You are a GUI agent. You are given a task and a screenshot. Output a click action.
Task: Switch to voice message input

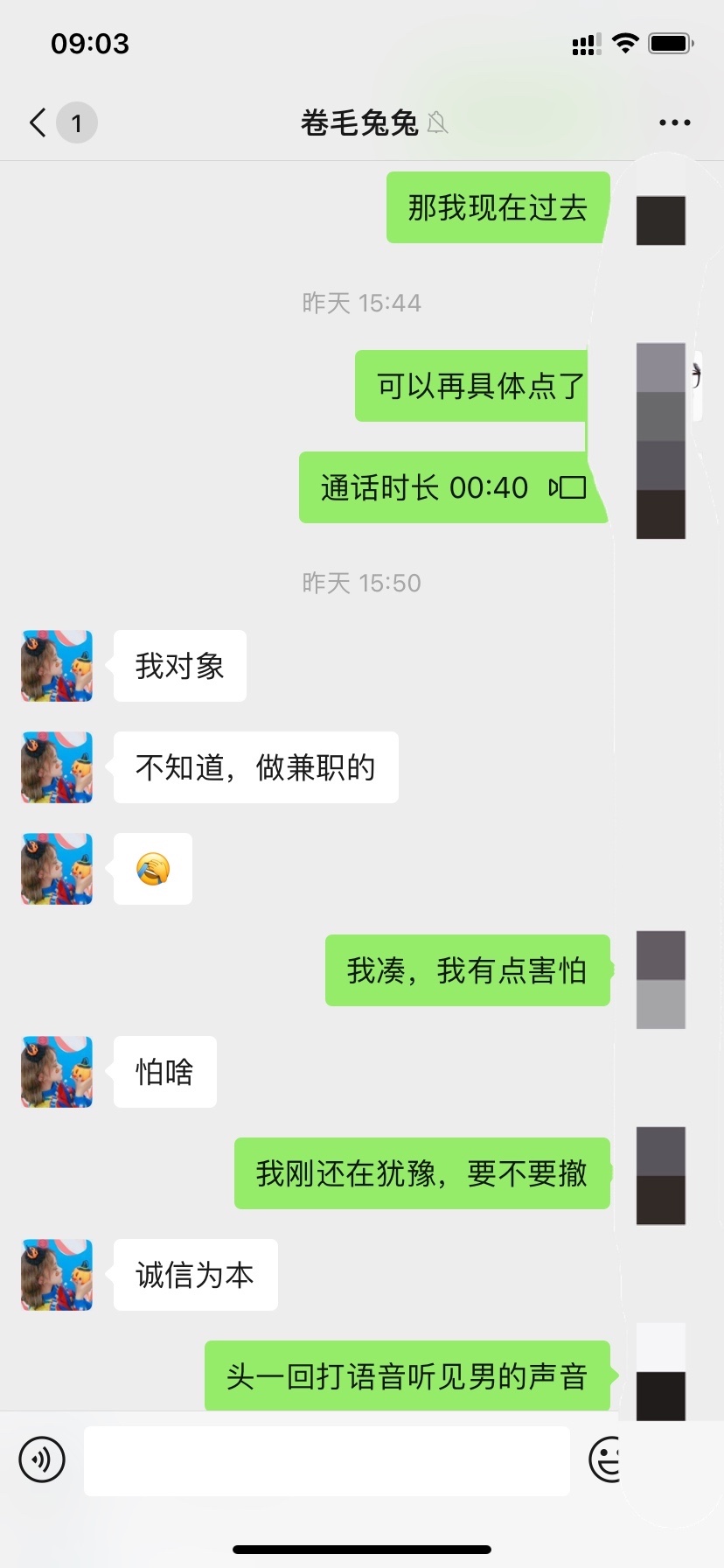pyautogui.click(x=42, y=1459)
